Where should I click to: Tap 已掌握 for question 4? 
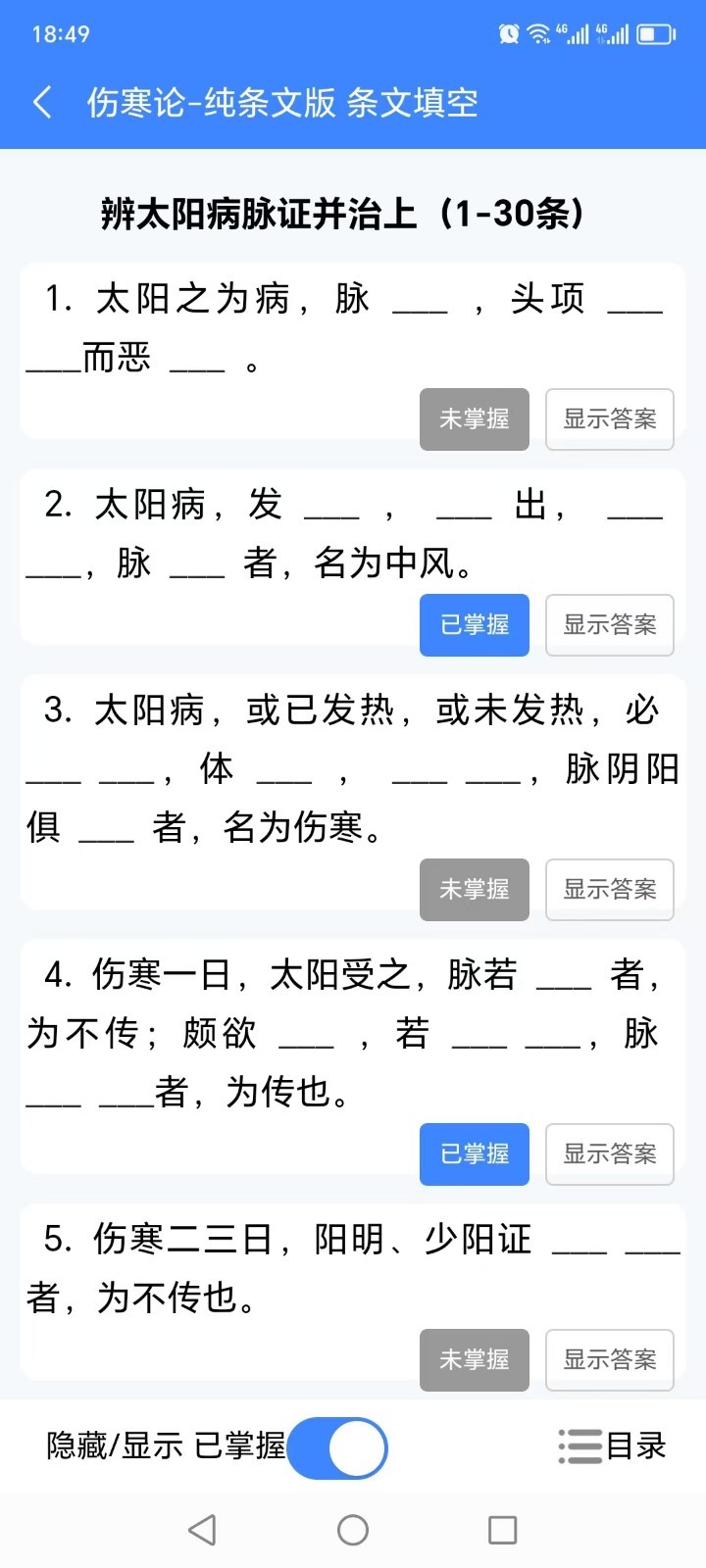point(475,1154)
